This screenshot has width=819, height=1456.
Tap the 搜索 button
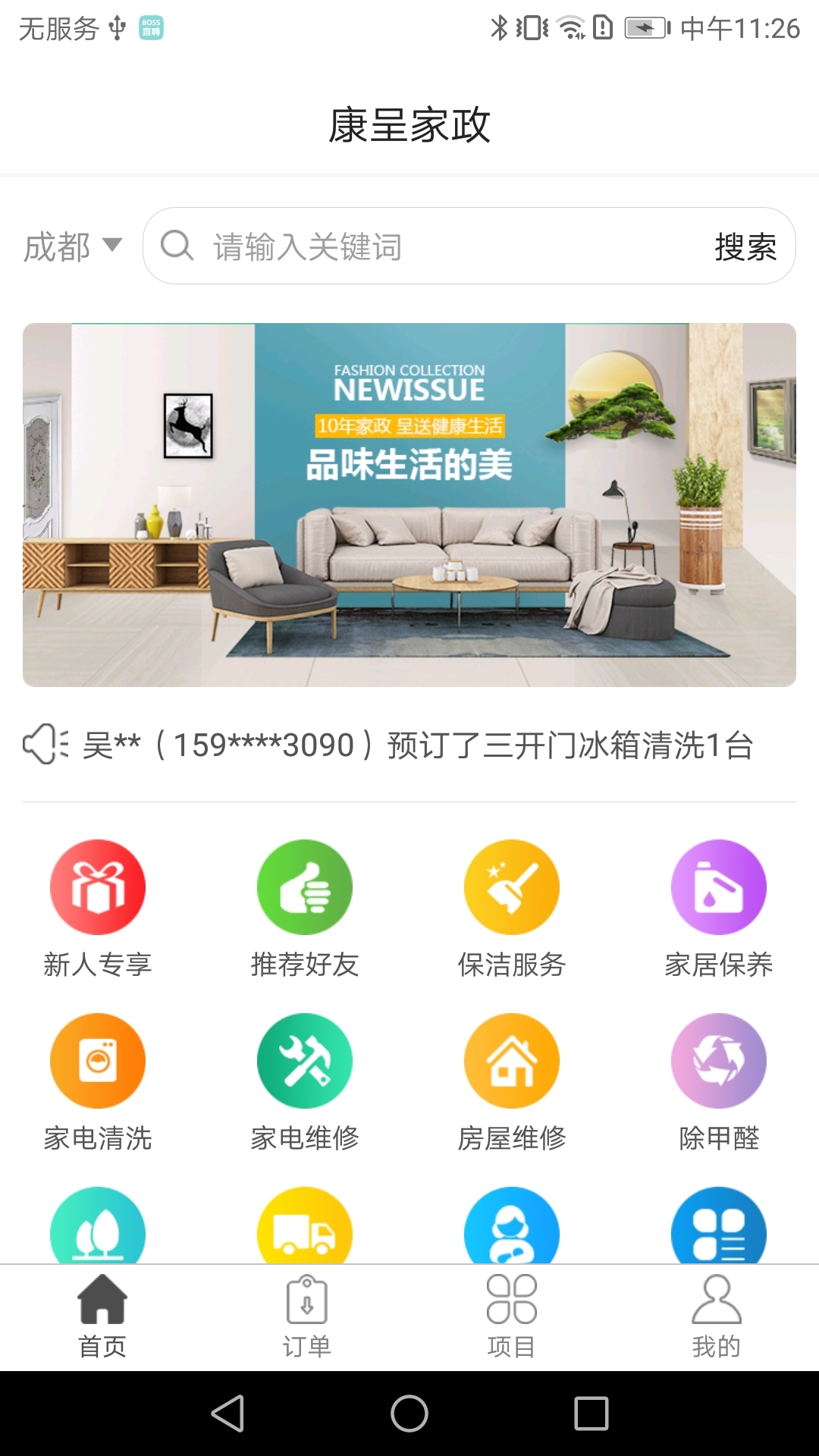[745, 246]
